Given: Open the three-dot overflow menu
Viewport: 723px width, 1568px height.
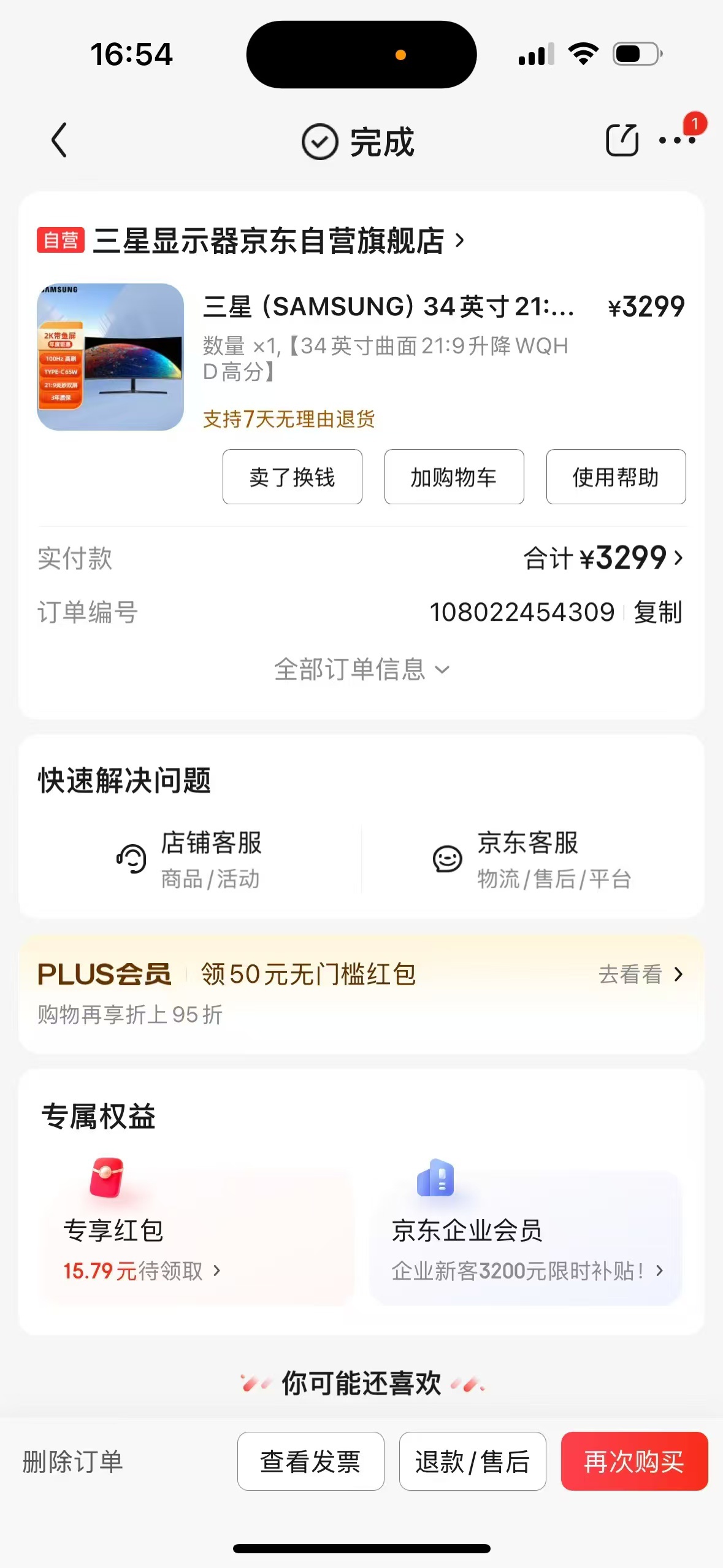Looking at the screenshot, I should tap(676, 140).
